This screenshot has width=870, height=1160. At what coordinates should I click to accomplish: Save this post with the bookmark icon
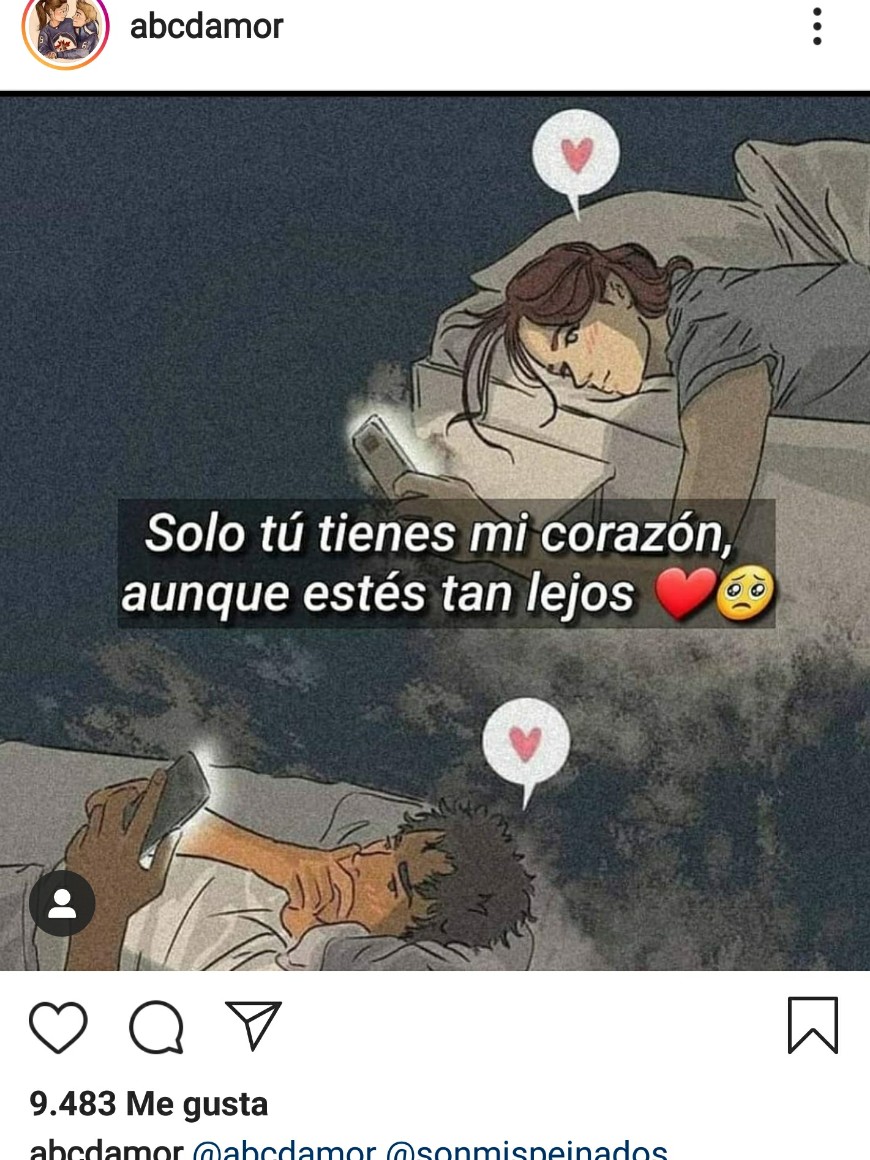coord(812,1025)
